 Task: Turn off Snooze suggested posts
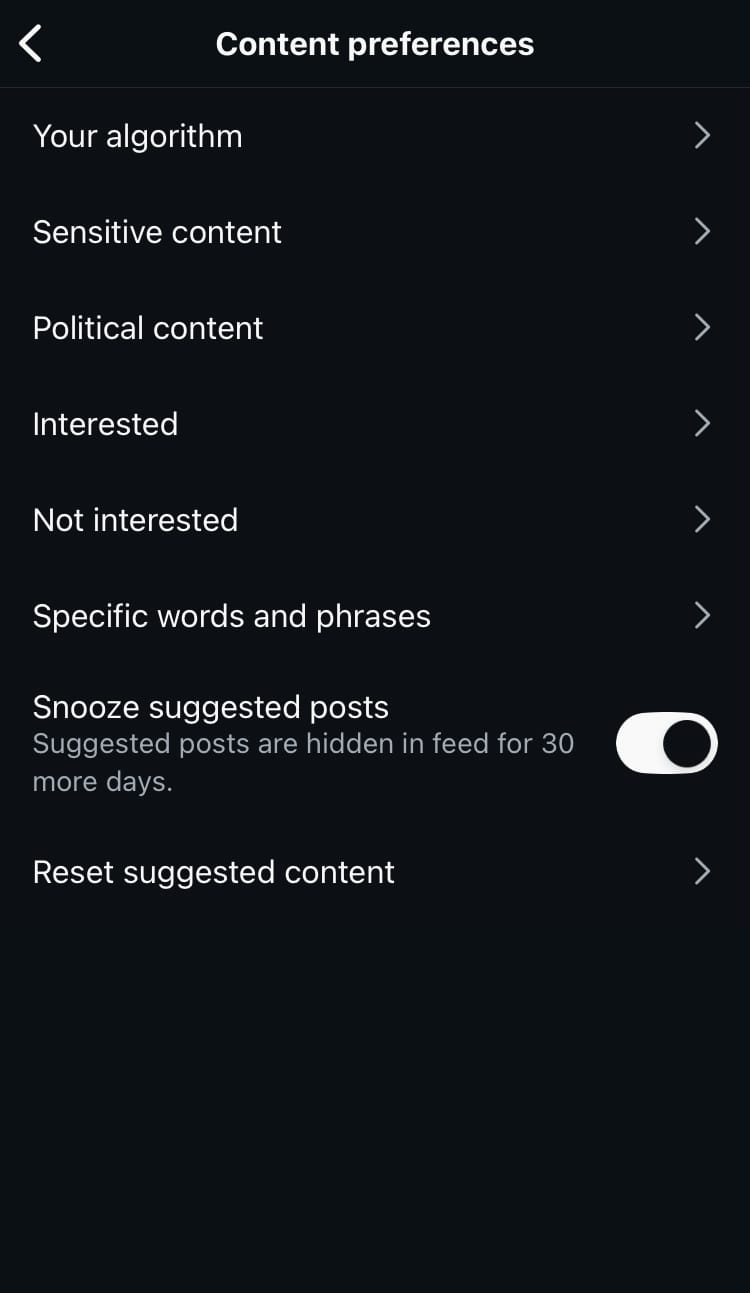(666, 743)
